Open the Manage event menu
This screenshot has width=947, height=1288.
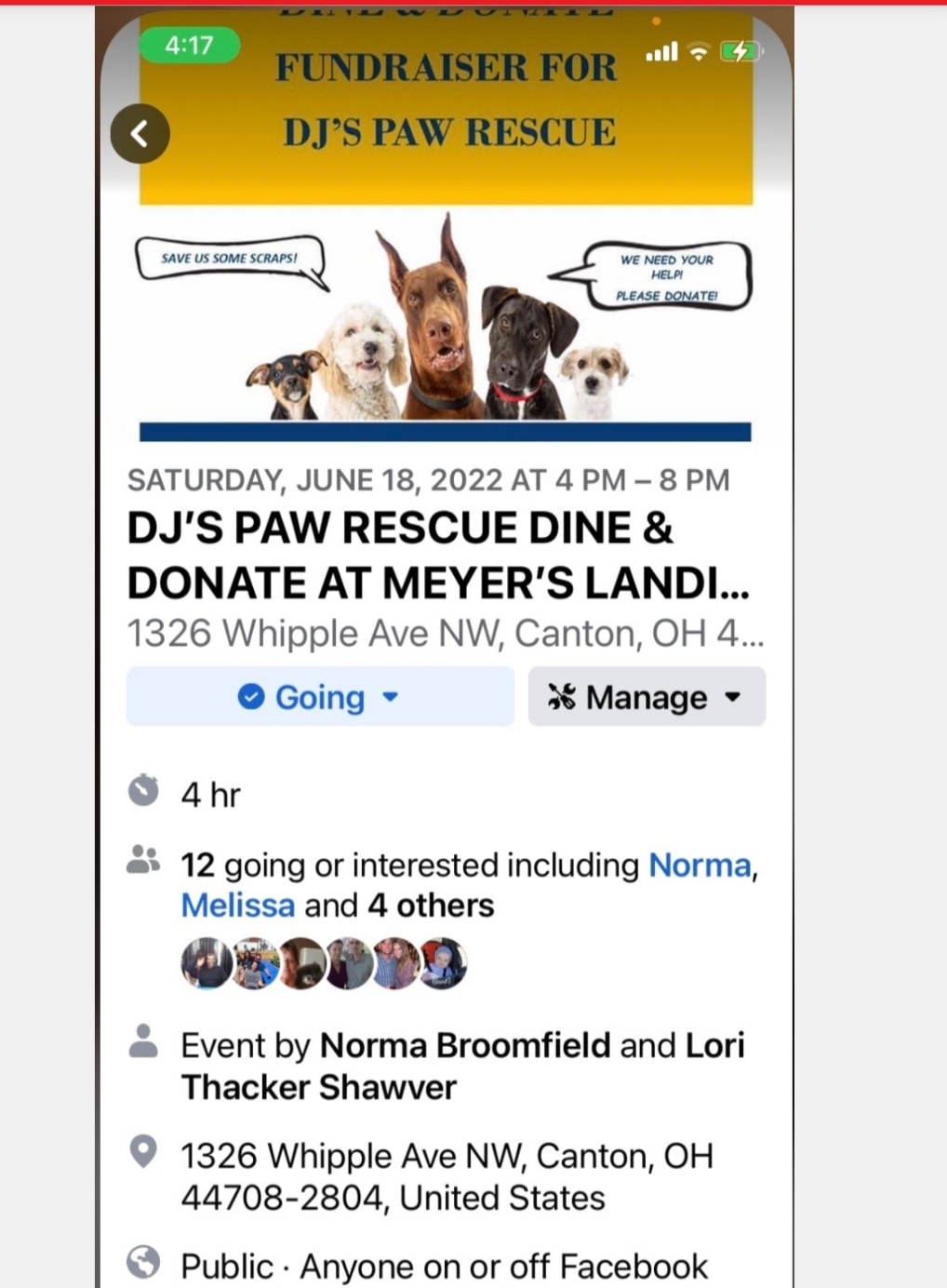(x=647, y=696)
